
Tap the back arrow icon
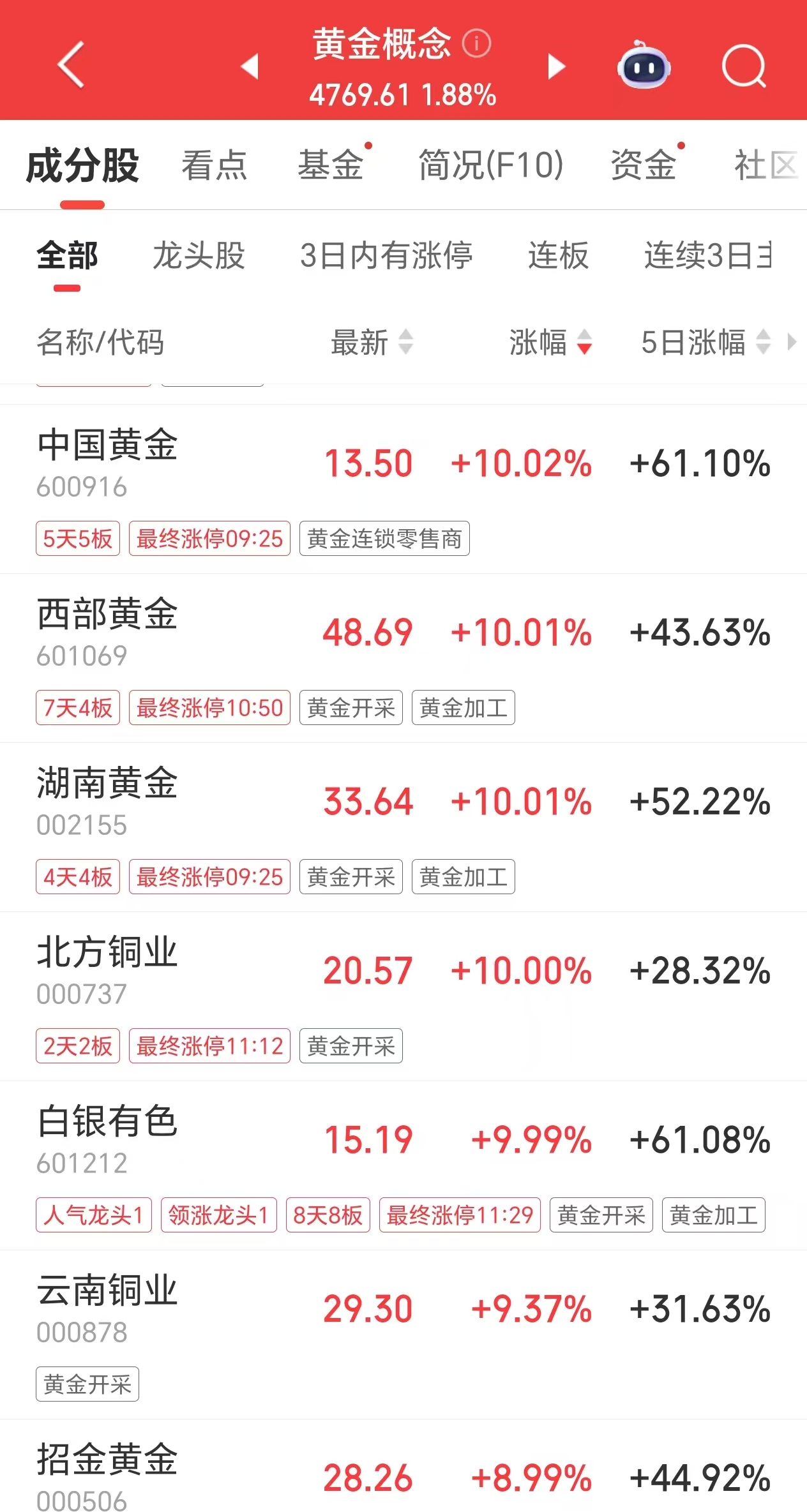tap(70, 66)
